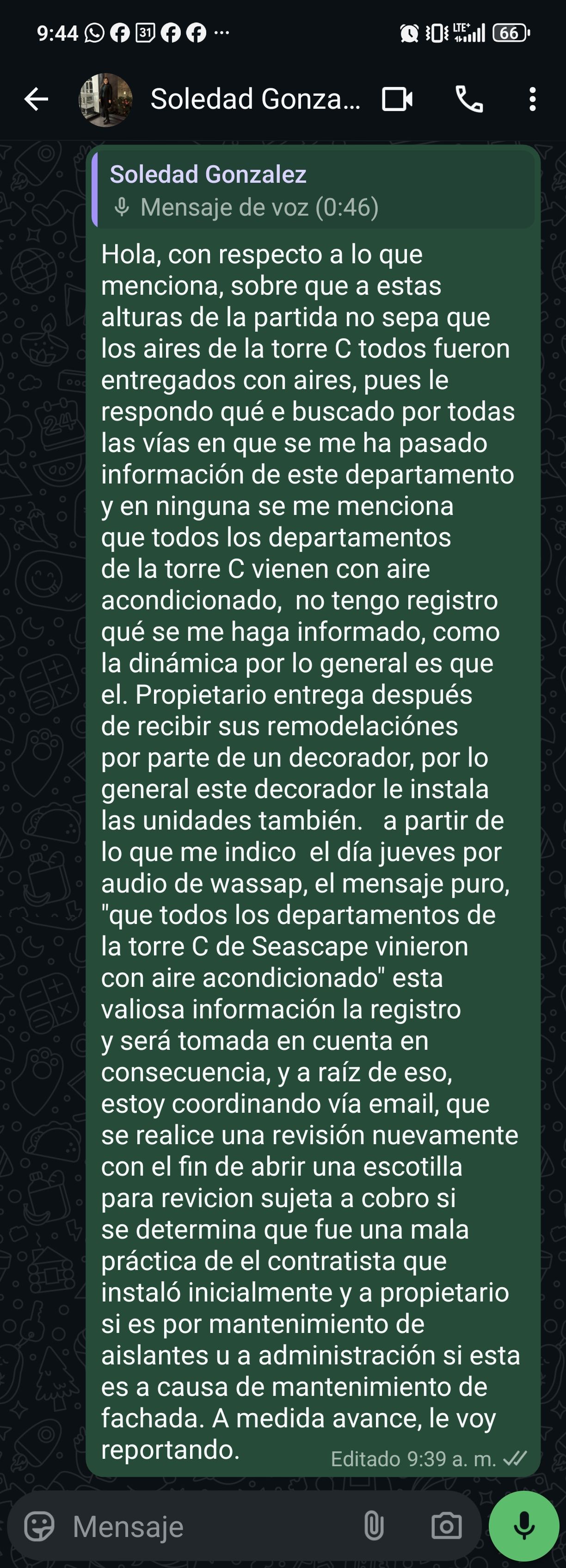Screen dimensions: 566x1568
Task: Tap the microphone voice message button
Action: 524,1526
